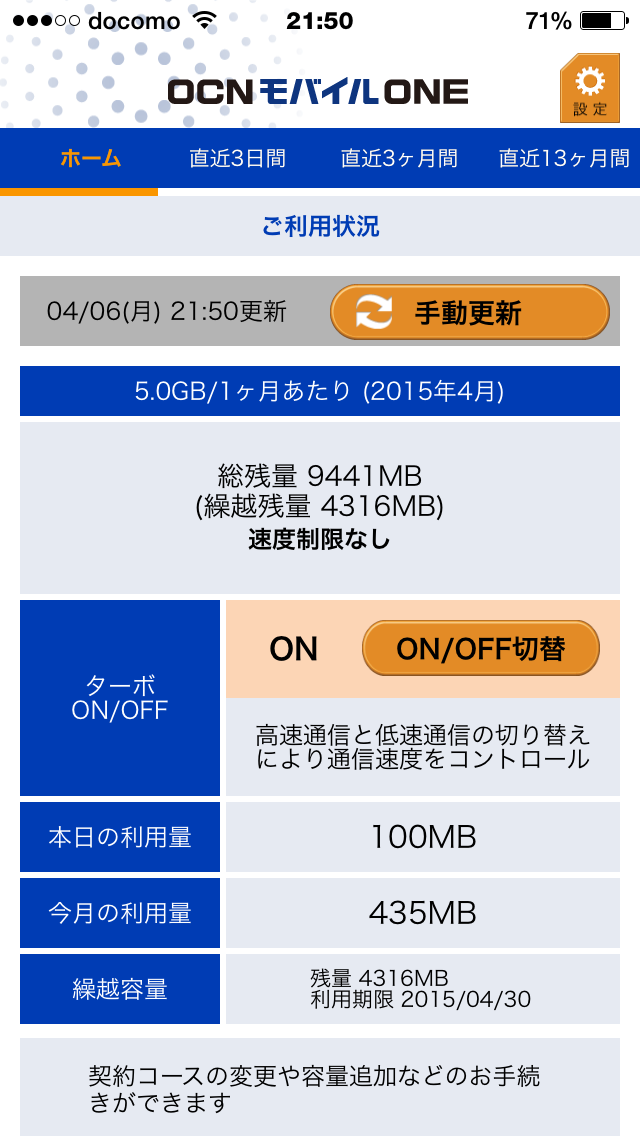Viewport: 640px width, 1136px height.
Task: Switch to the 直近3日間 tab
Action: 237,158
